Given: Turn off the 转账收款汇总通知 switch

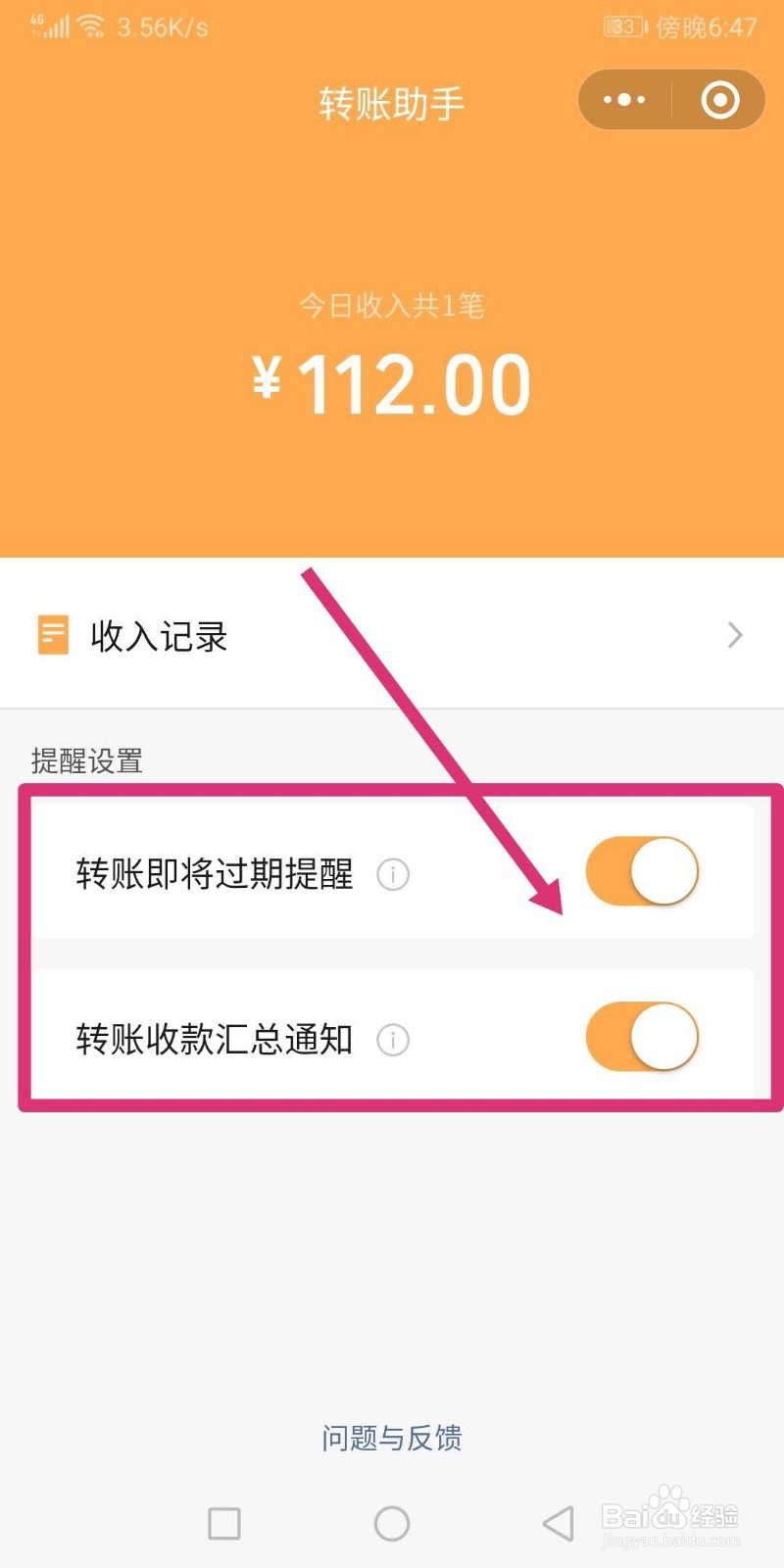Looking at the screenshot, I should (x=642, y=1037).
